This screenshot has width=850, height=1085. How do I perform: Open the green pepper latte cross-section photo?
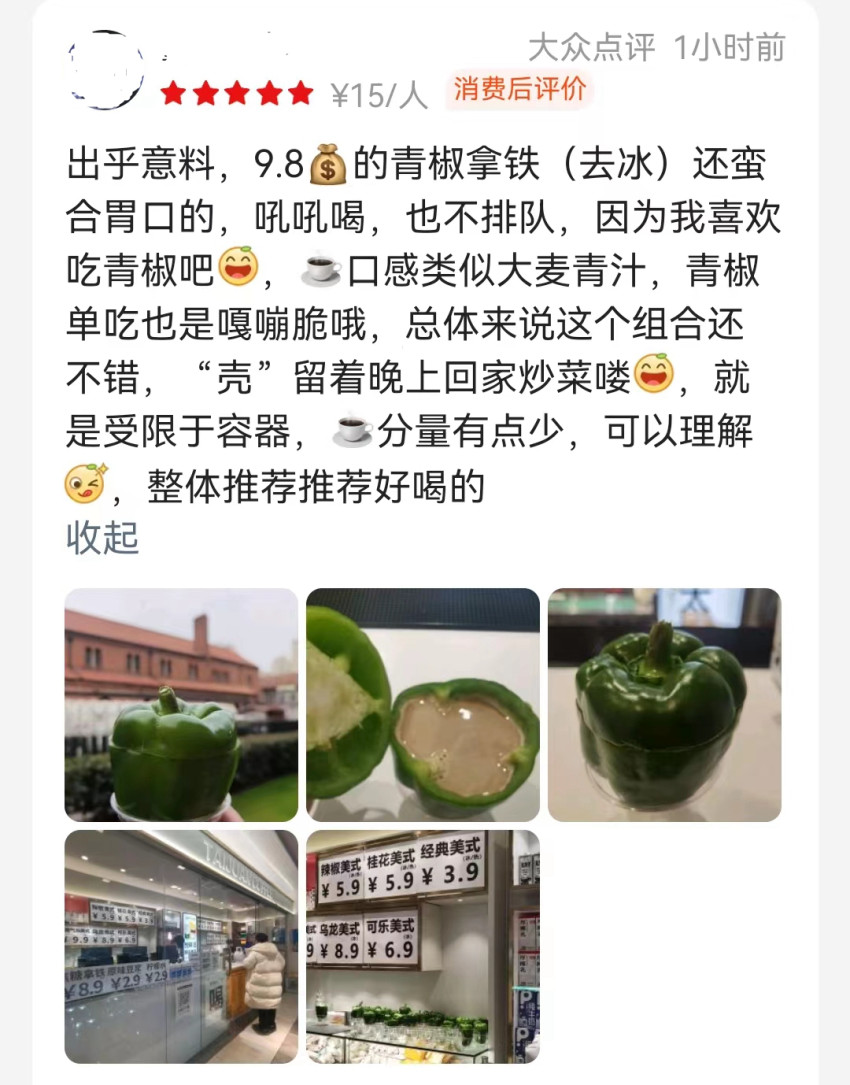pos(421,703)
